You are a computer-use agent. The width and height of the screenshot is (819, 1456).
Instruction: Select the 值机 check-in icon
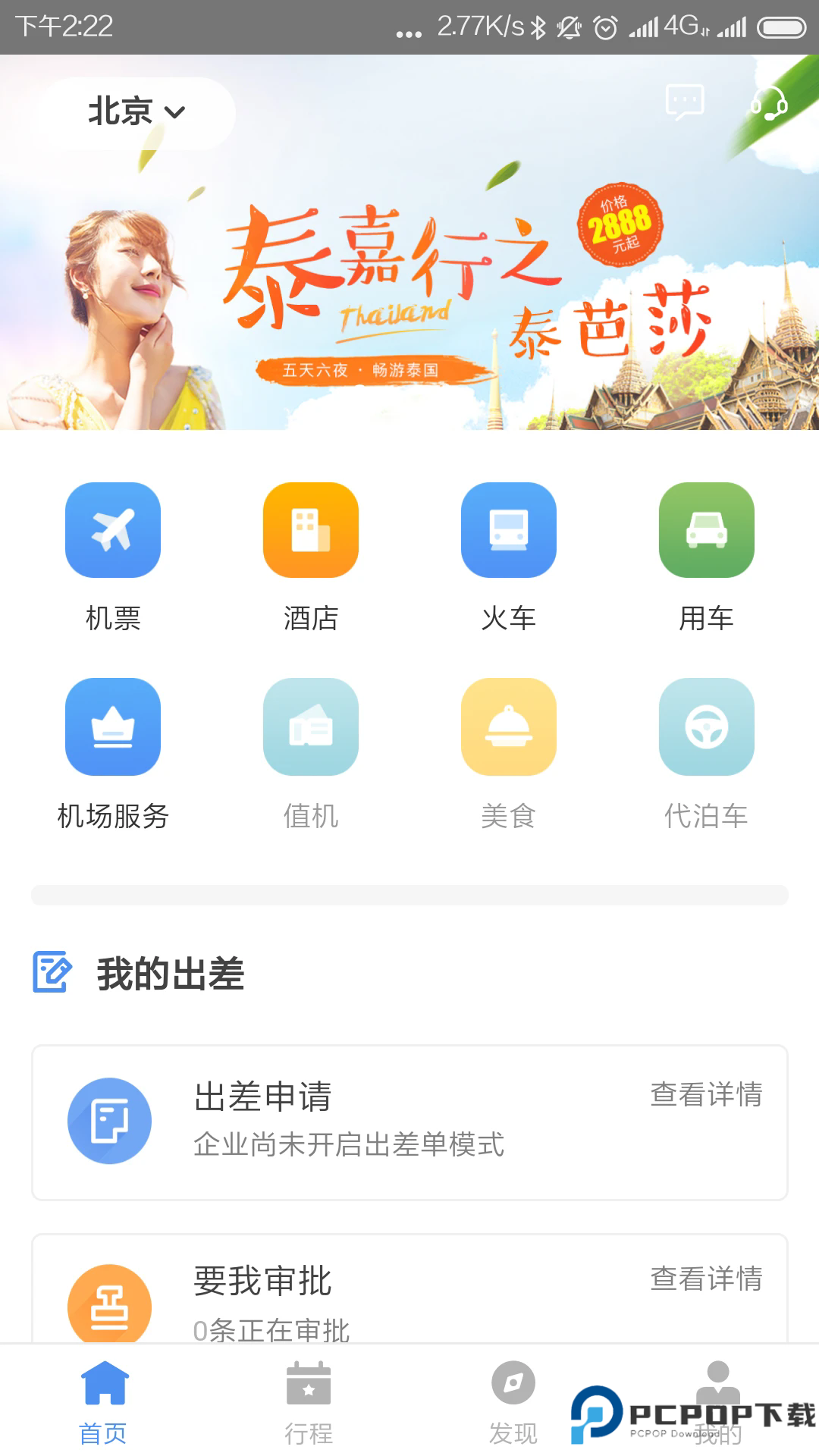pos(310,728)
